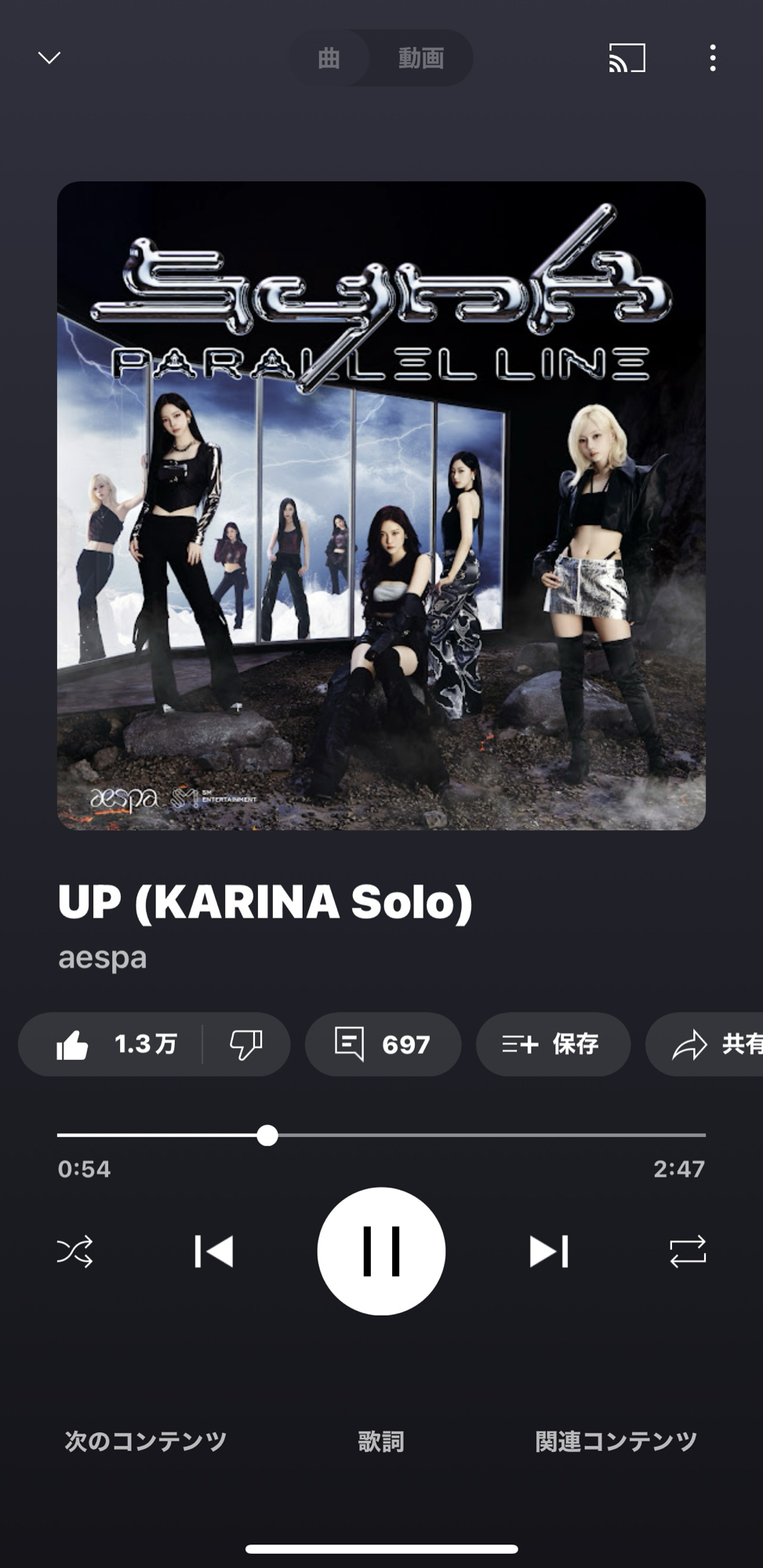Tap the playback progress bar

click(x=471, y=1134)
